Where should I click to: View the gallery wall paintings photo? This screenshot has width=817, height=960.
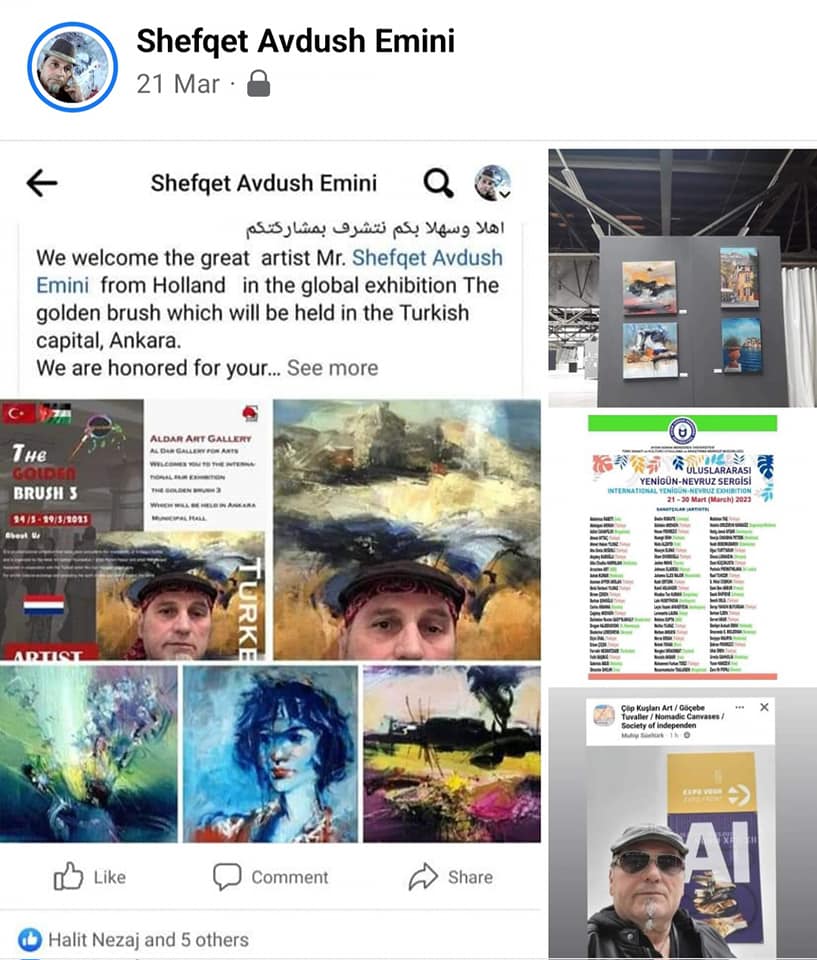[682, 278]
